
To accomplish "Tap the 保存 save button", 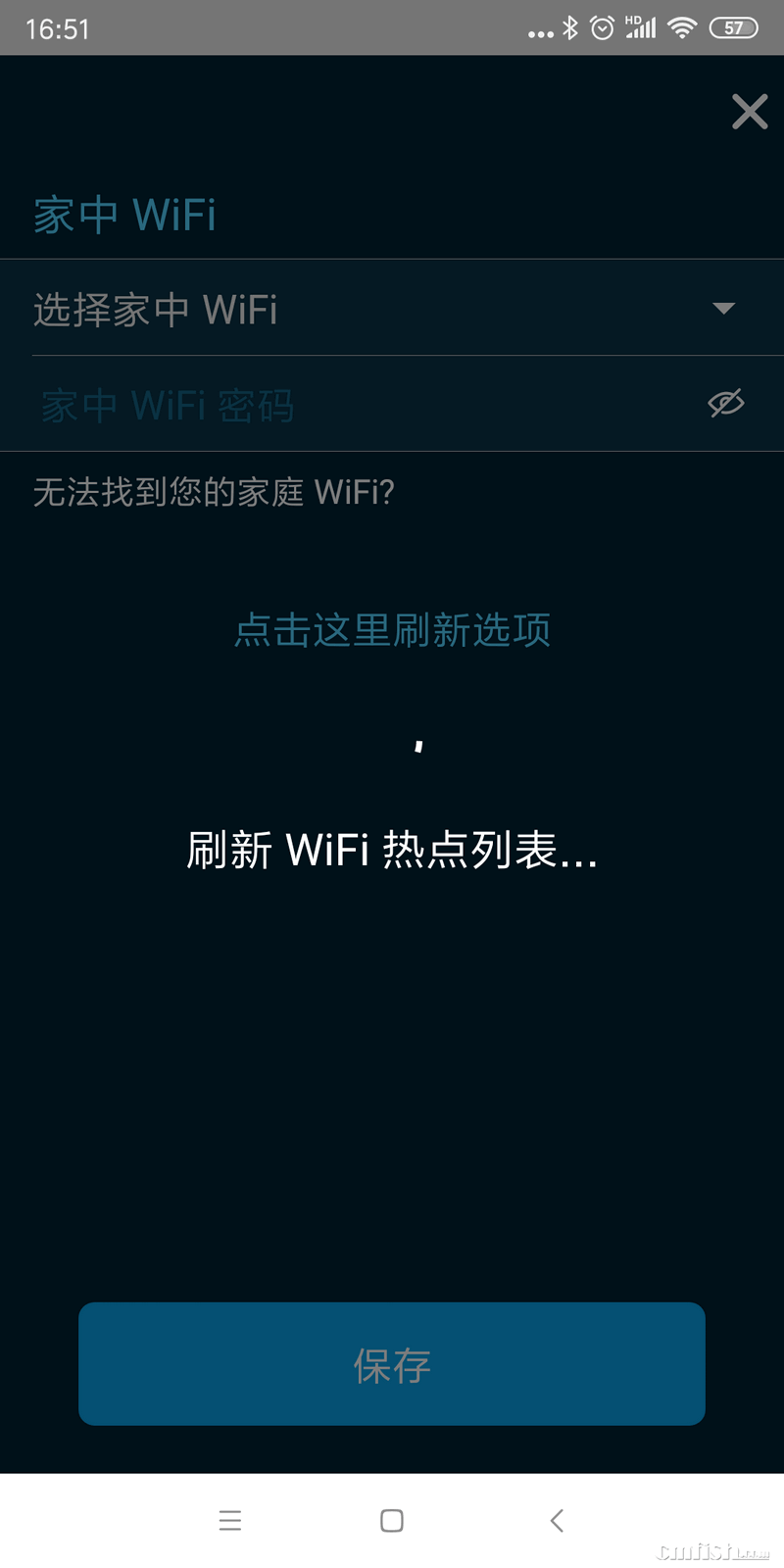I will click(x=392, y=1364).
